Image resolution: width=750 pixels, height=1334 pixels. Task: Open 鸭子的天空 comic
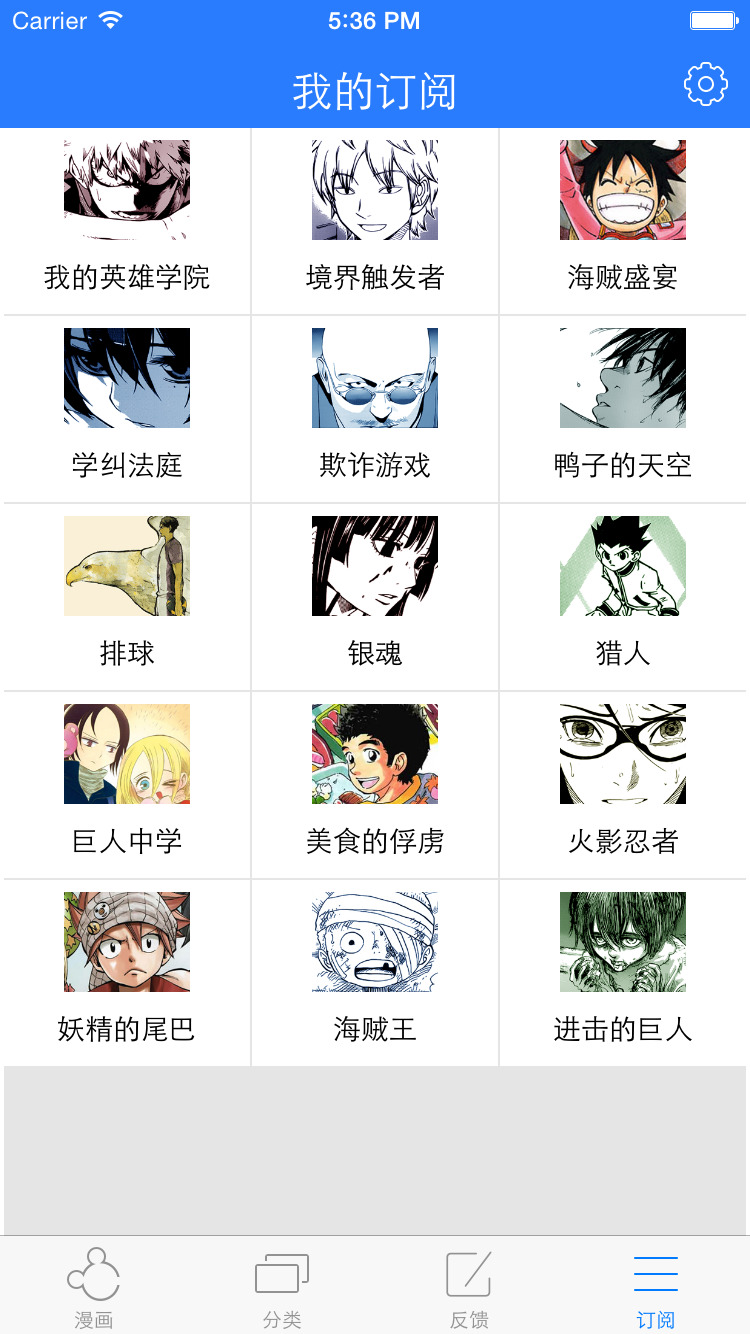pos(623,408)
